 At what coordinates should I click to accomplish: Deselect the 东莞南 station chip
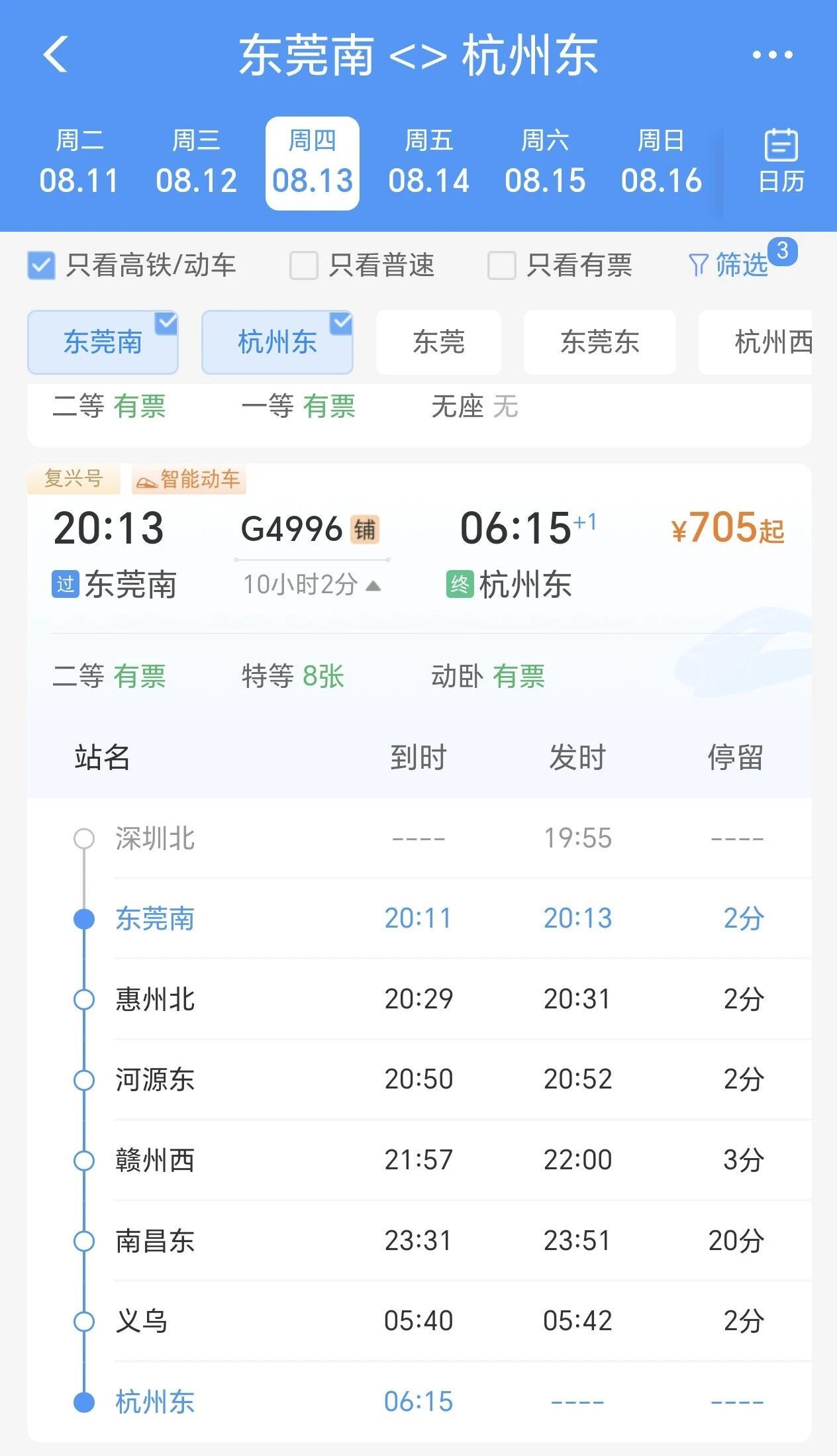(103, 342)
